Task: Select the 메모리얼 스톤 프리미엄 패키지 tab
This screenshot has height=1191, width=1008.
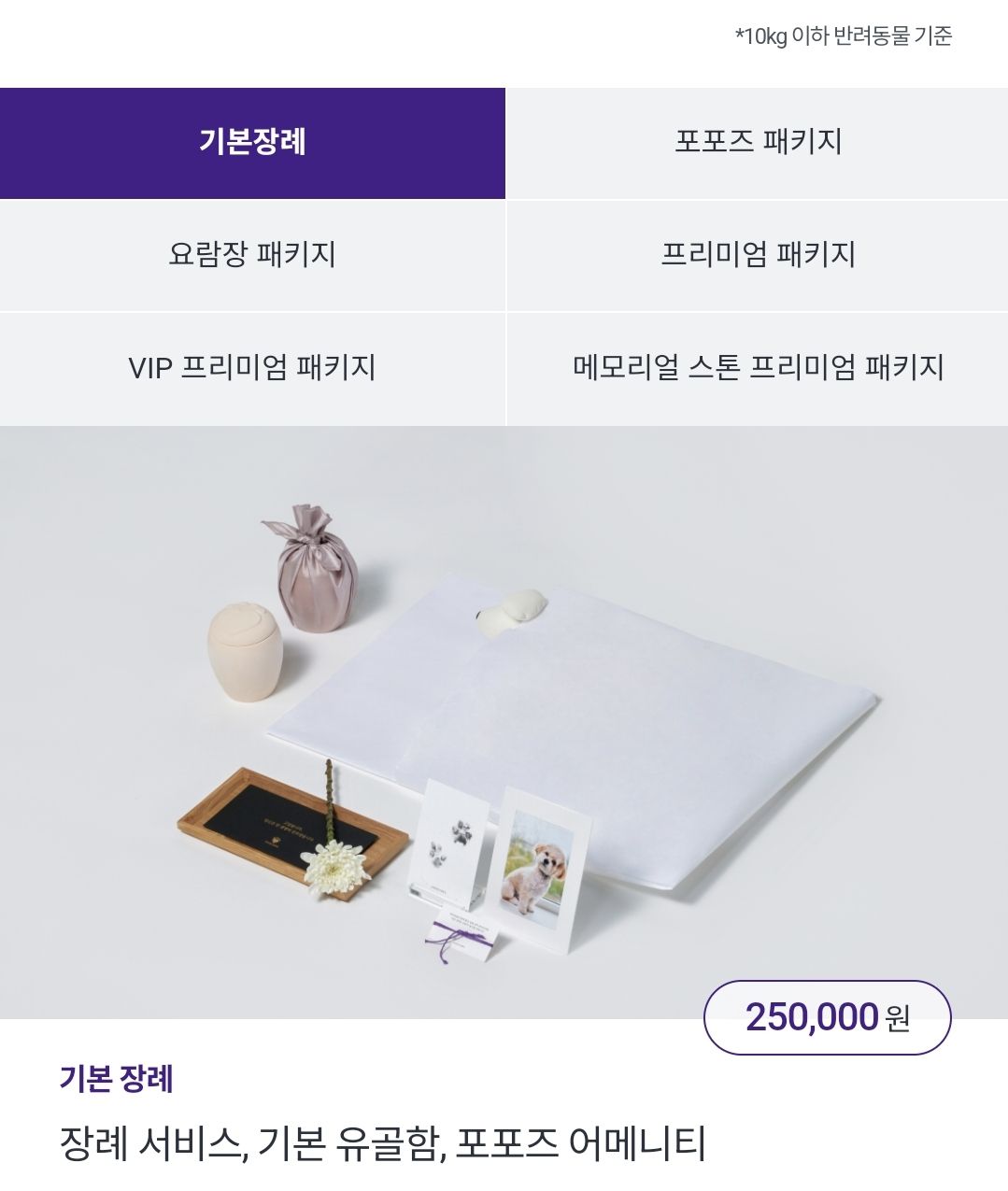Action: point(757,367)
